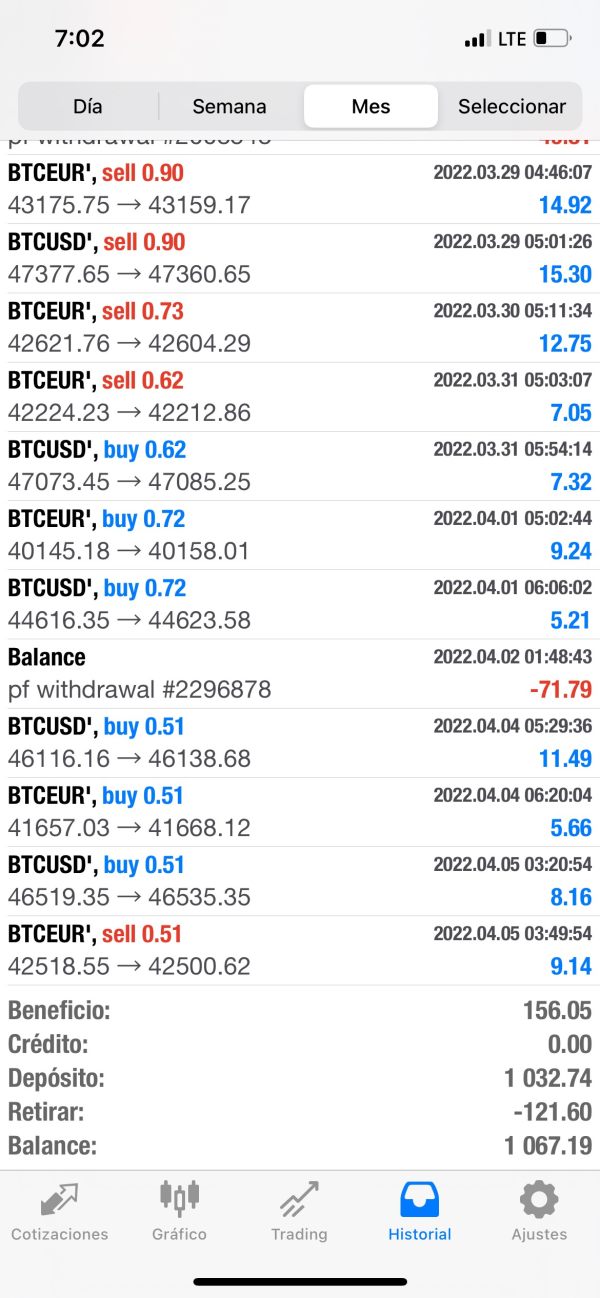Tap the Historial tab
Image resolution: width=600 pixels, height=1298 pixels.
[420, 1210]
